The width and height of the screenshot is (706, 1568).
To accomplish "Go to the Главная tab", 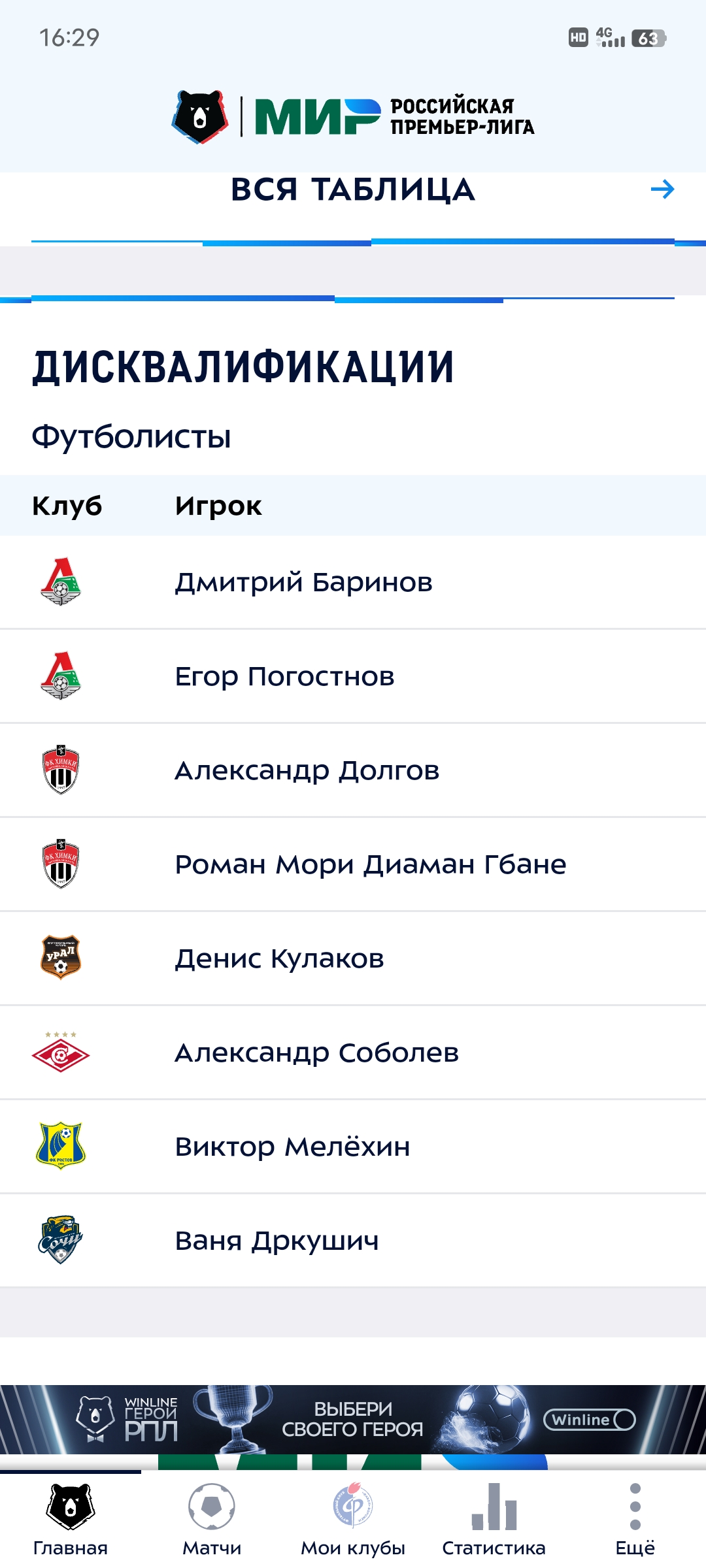I will click(x=71, y=1520).
